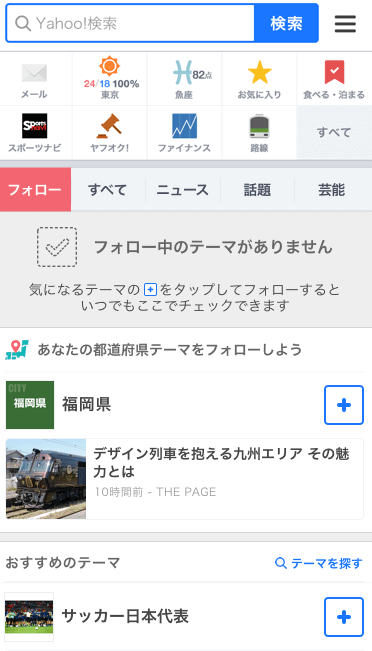The width and height of the screenshot is (372, 651).
Task: Open スポーツナビ
Action: click(36, 132)
